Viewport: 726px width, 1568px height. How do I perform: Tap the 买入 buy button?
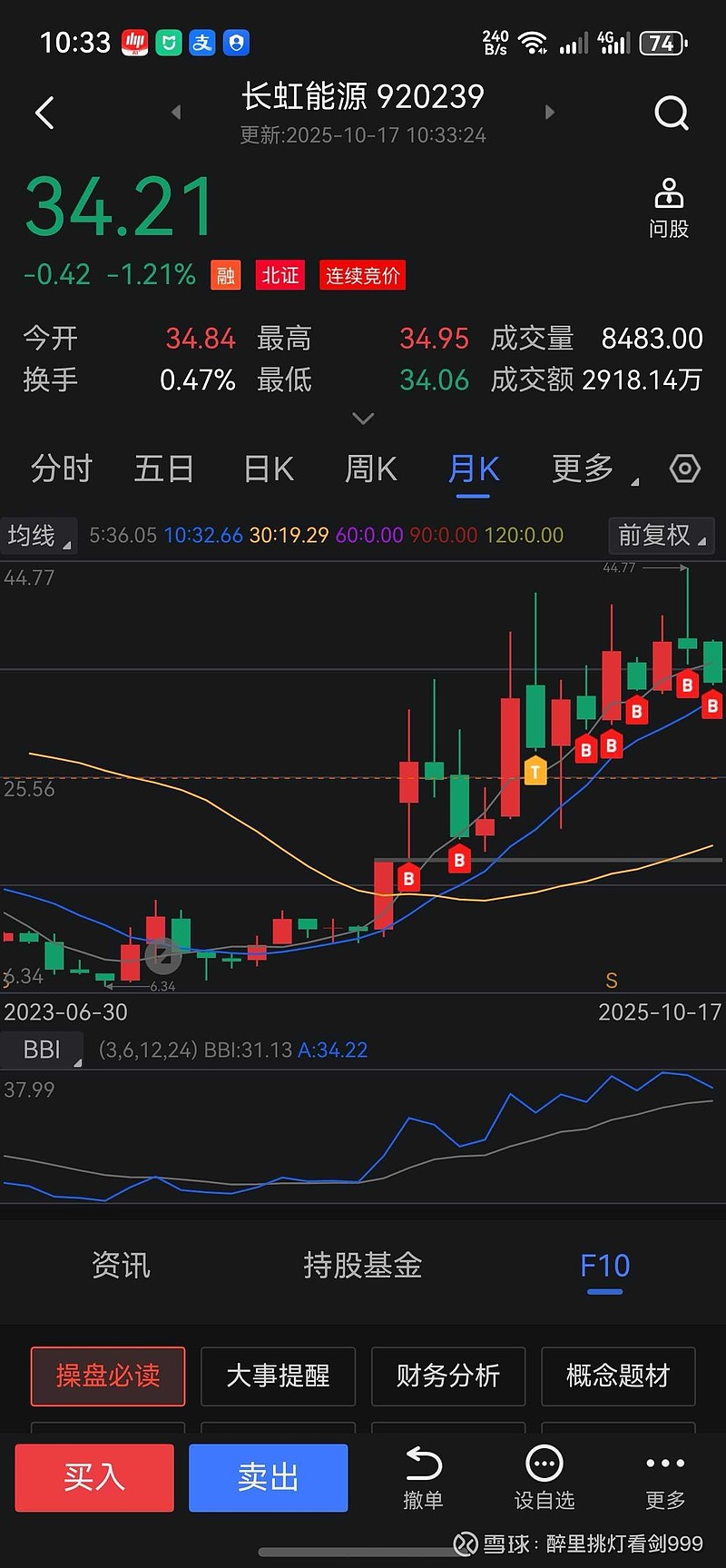93,1478
